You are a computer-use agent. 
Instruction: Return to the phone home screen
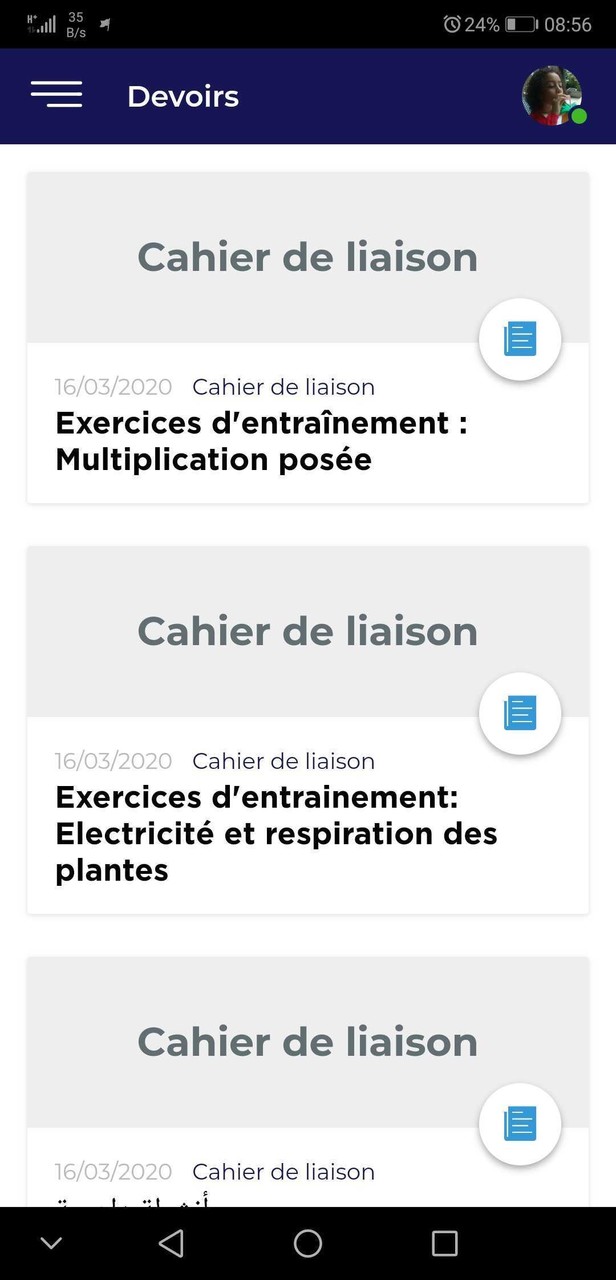[308, 1243]
